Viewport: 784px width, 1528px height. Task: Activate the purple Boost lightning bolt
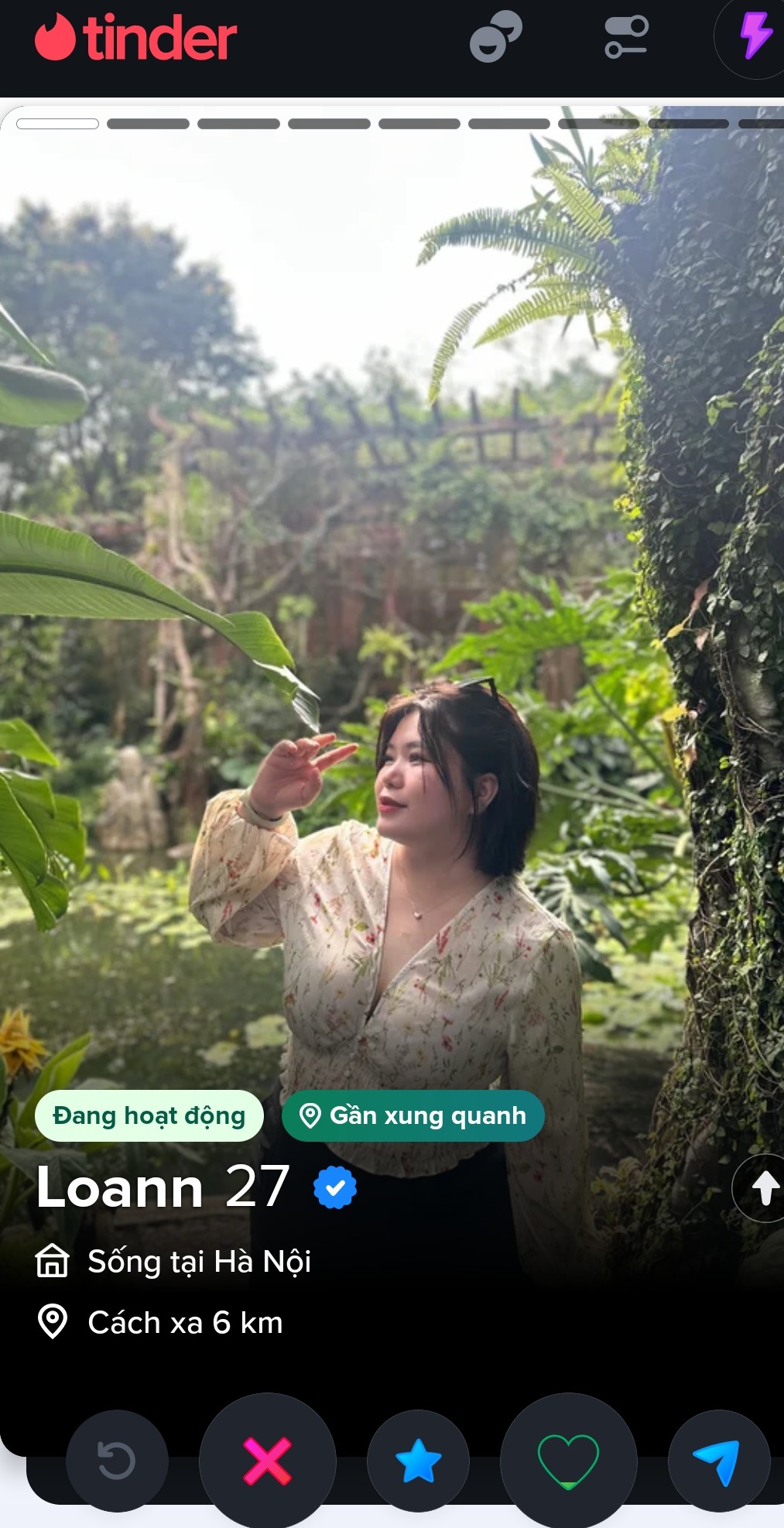click(755, 36)
